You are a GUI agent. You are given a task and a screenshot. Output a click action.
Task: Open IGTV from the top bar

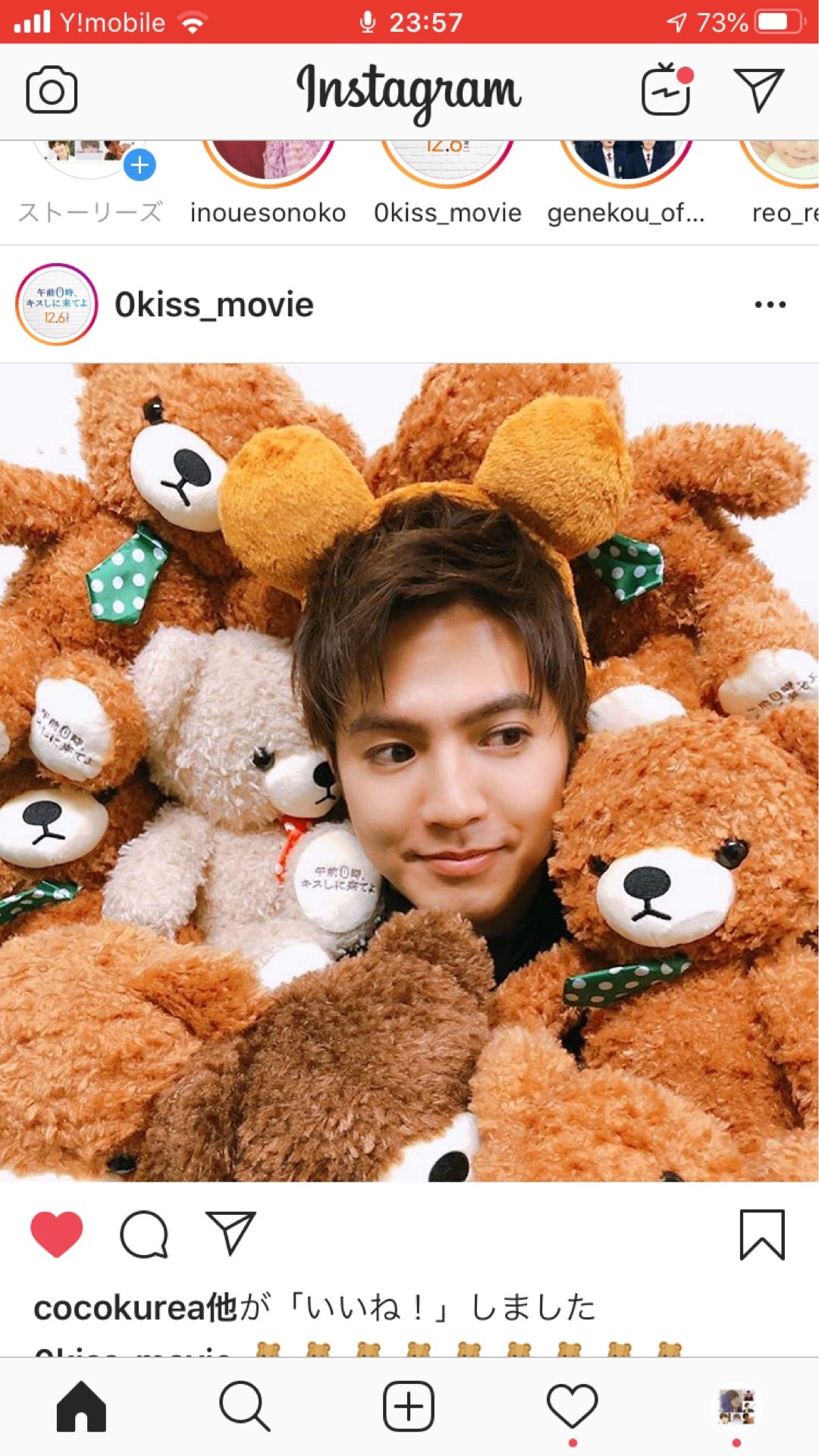coord(666,90)
